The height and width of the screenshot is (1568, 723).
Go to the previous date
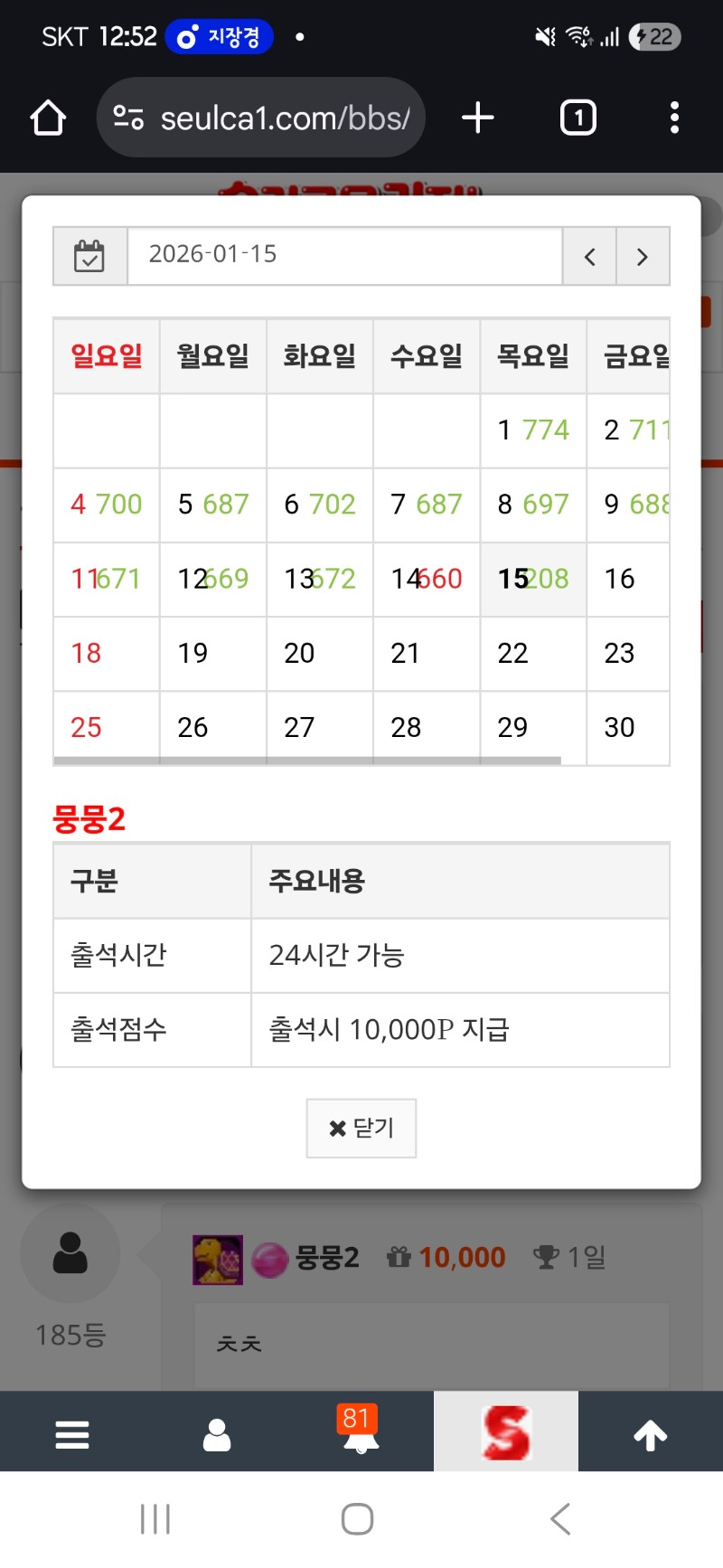point(589,257)
